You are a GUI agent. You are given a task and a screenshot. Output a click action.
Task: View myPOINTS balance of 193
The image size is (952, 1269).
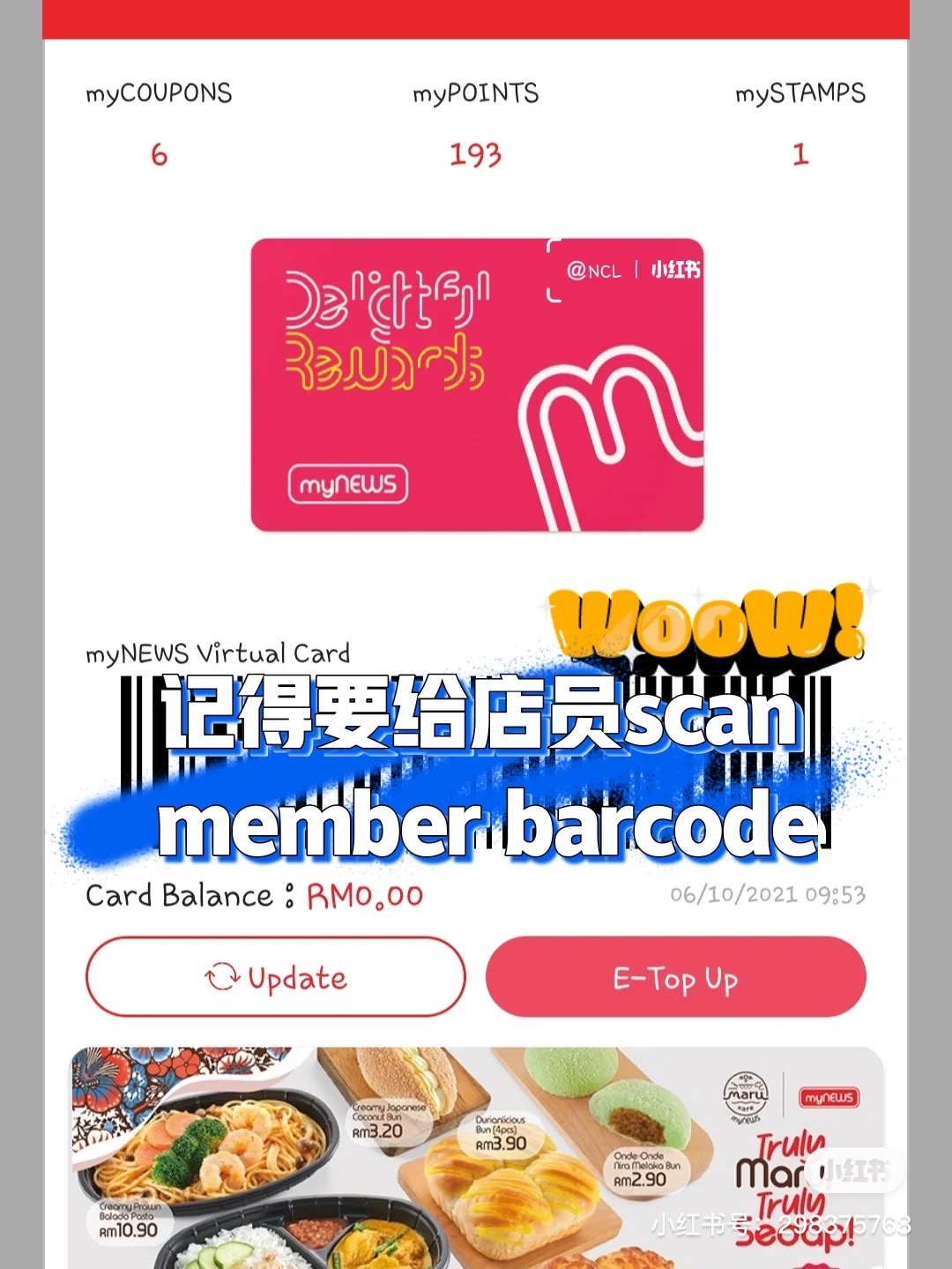coord(475,123)
